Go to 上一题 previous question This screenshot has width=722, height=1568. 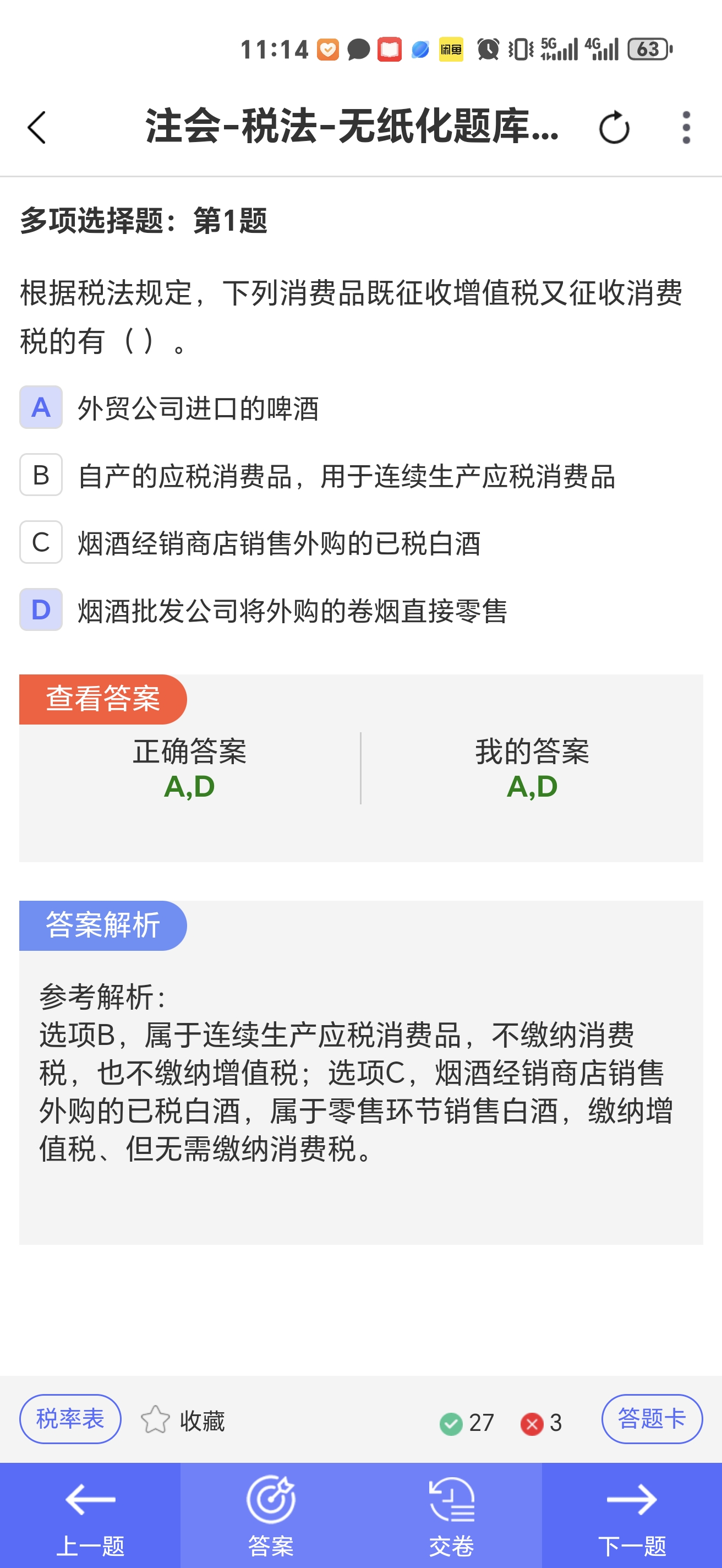90,1516
